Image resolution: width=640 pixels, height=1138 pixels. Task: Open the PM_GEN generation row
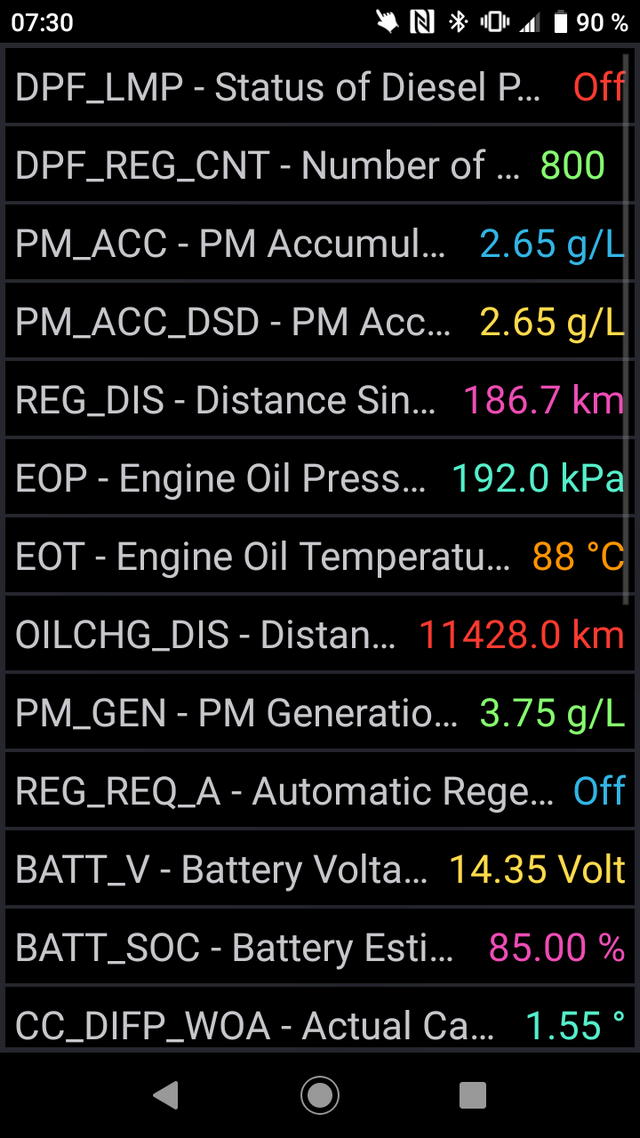click(x=320, y=713)
